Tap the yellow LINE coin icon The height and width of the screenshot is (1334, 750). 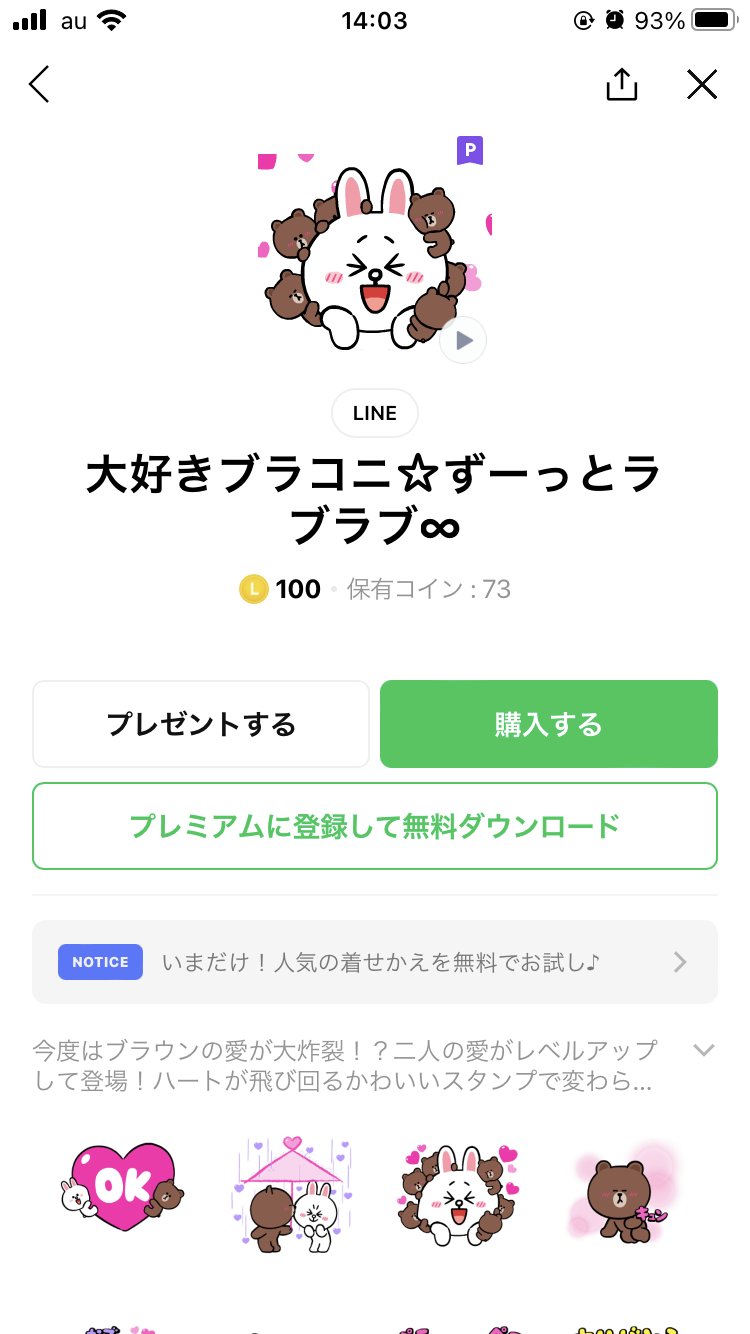point(255,589)
